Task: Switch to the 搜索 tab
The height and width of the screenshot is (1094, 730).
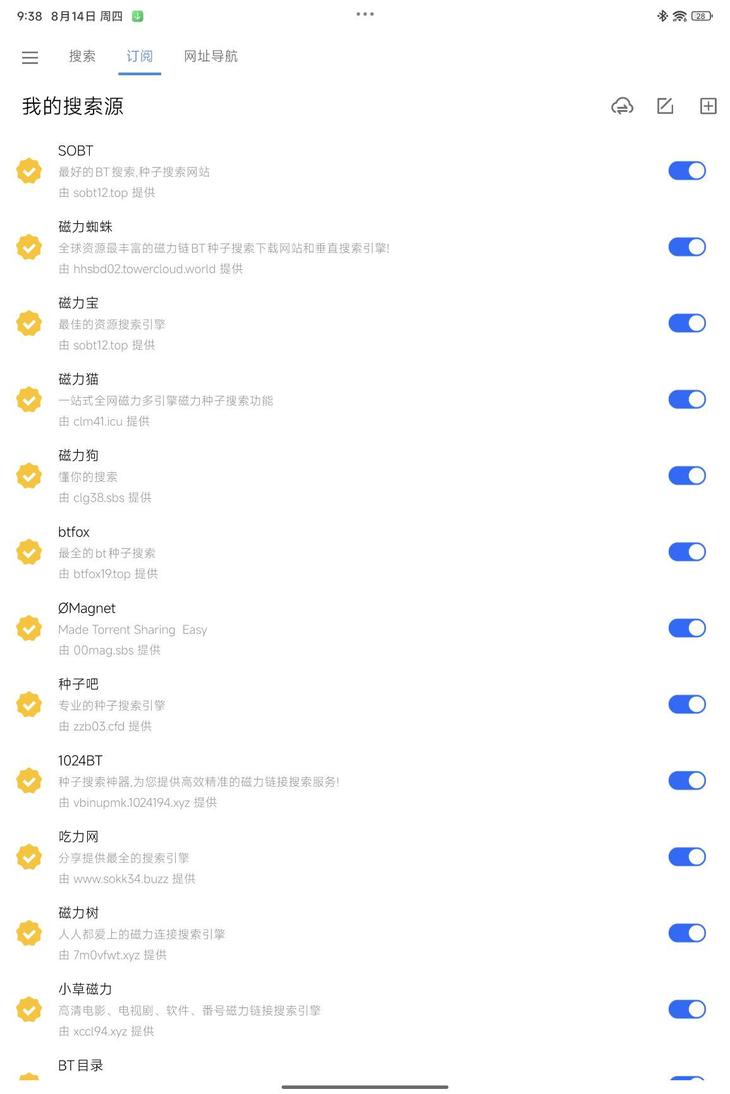Action: click(x=81, y=56)
